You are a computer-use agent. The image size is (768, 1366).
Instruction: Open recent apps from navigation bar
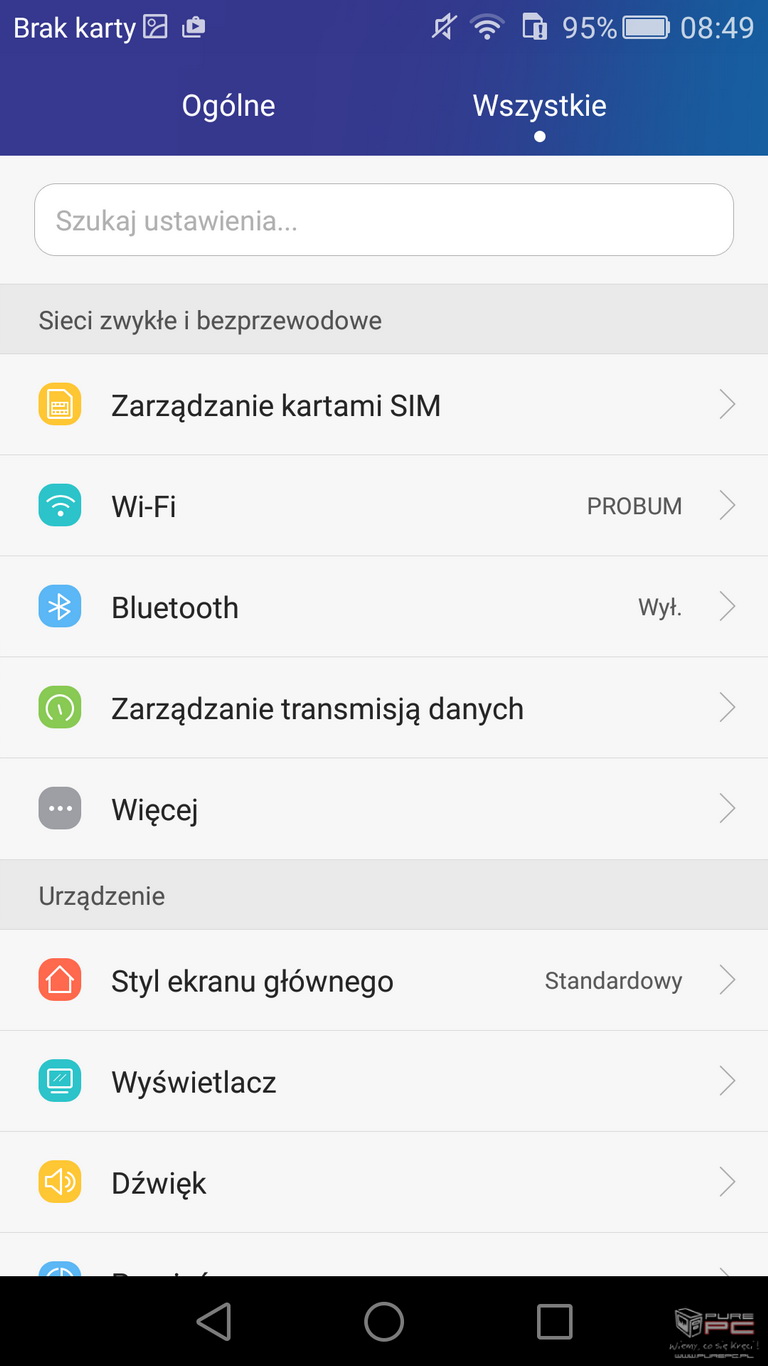pyautogui.click(x=554, y=1321)
